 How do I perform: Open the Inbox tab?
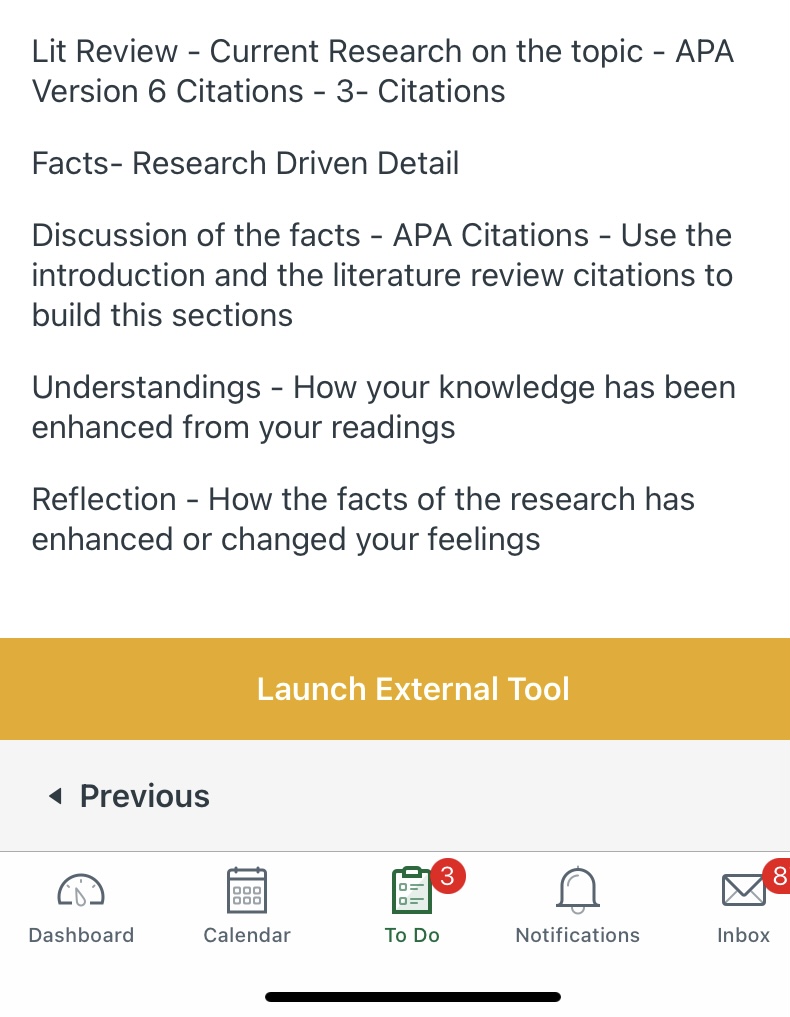[x=743, y=906]
